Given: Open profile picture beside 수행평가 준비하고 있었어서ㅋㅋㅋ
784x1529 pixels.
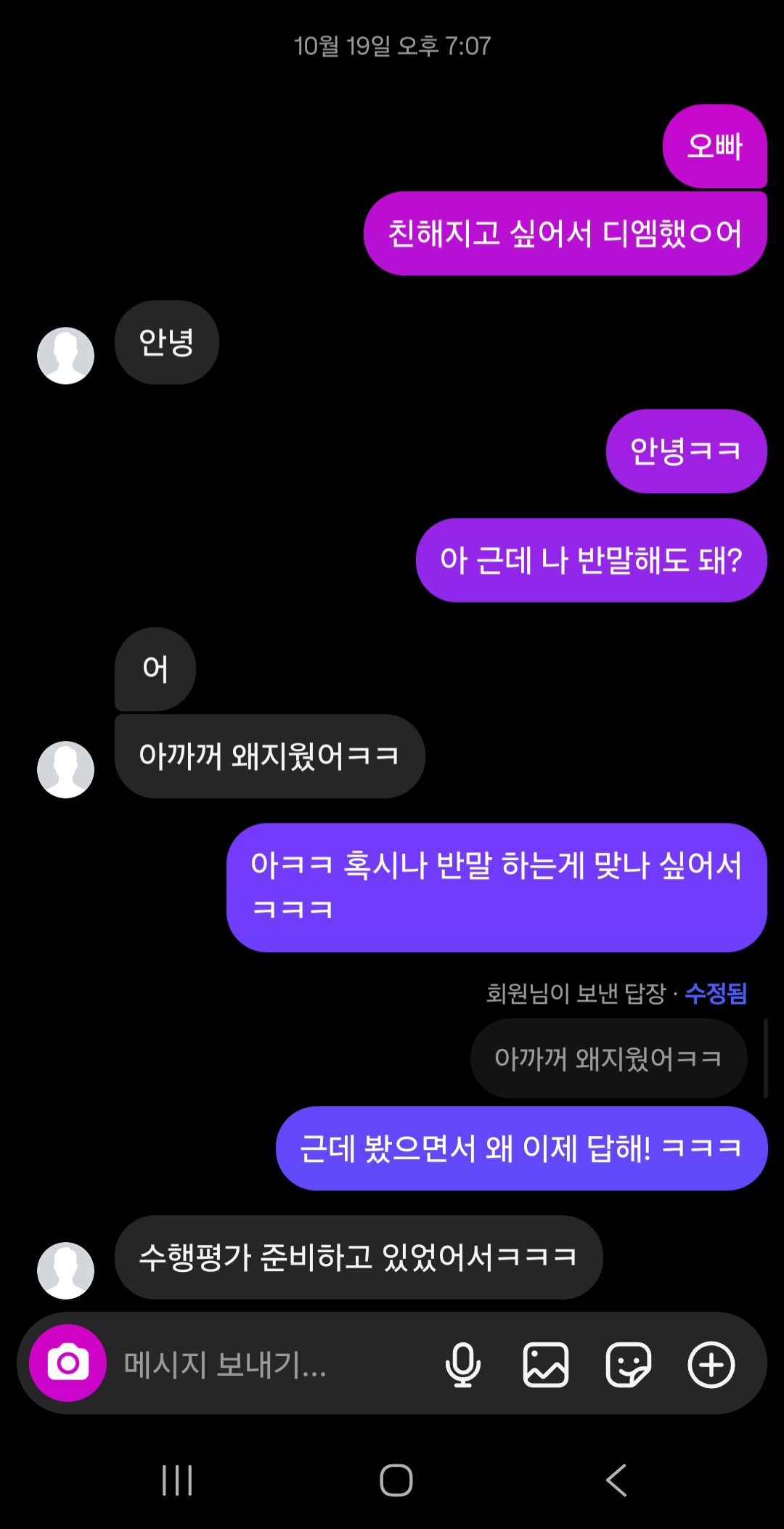Looking at the screenshot, I should 65,1270.
